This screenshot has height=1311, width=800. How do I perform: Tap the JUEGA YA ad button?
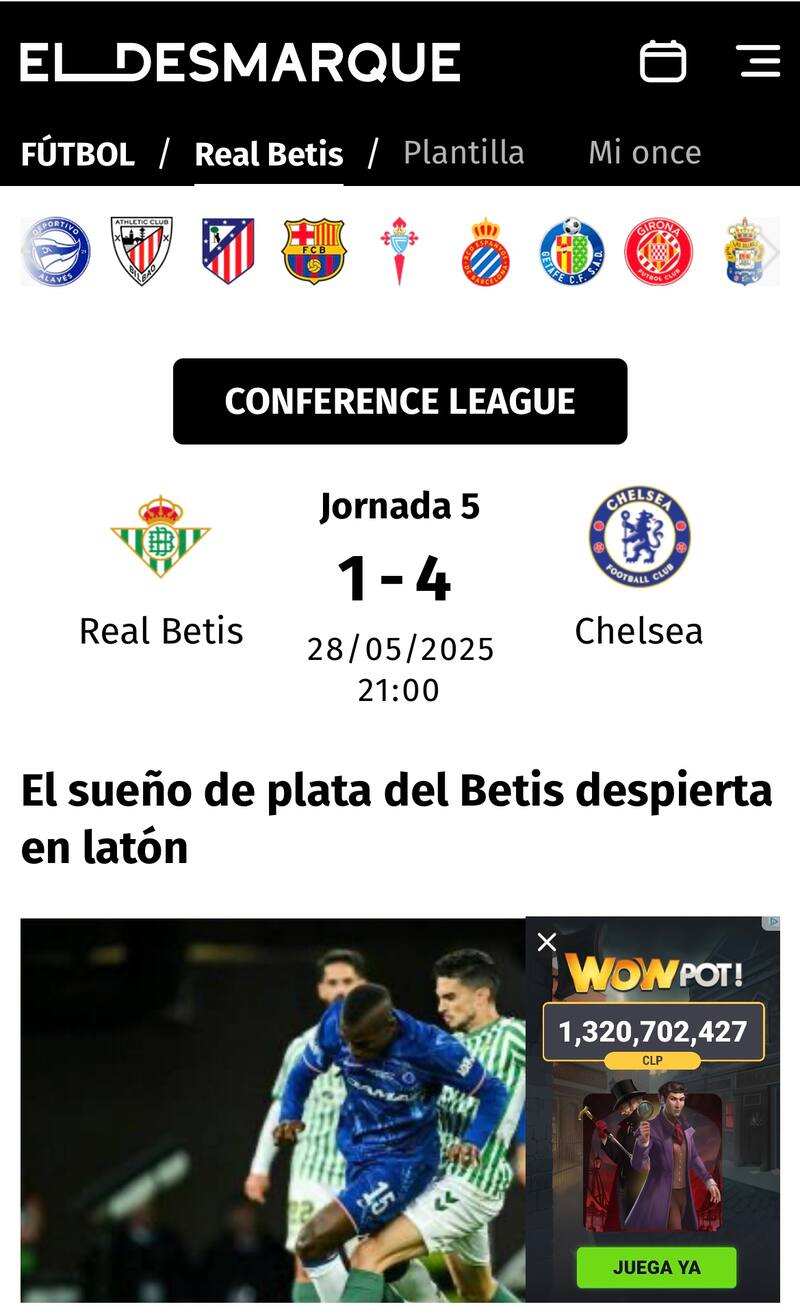click(656, 1267)
